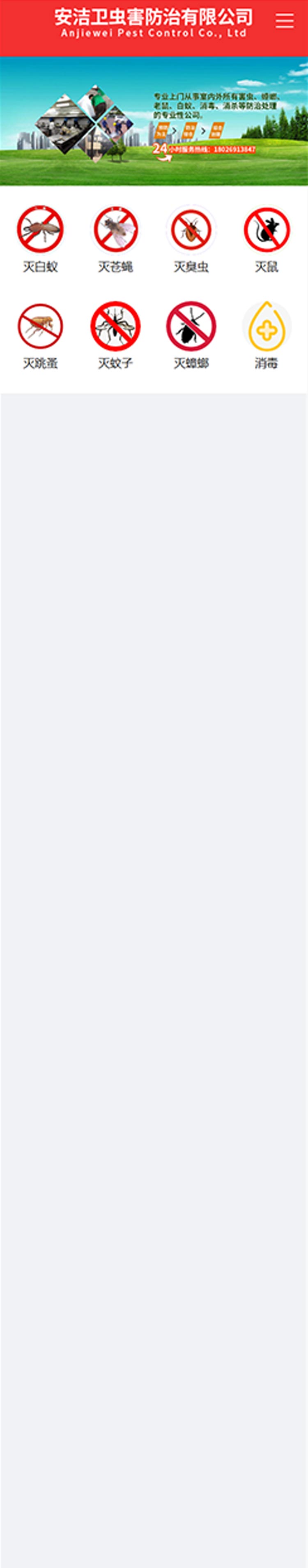View the 灭跳蚤 flea control service

pos(40,335)
